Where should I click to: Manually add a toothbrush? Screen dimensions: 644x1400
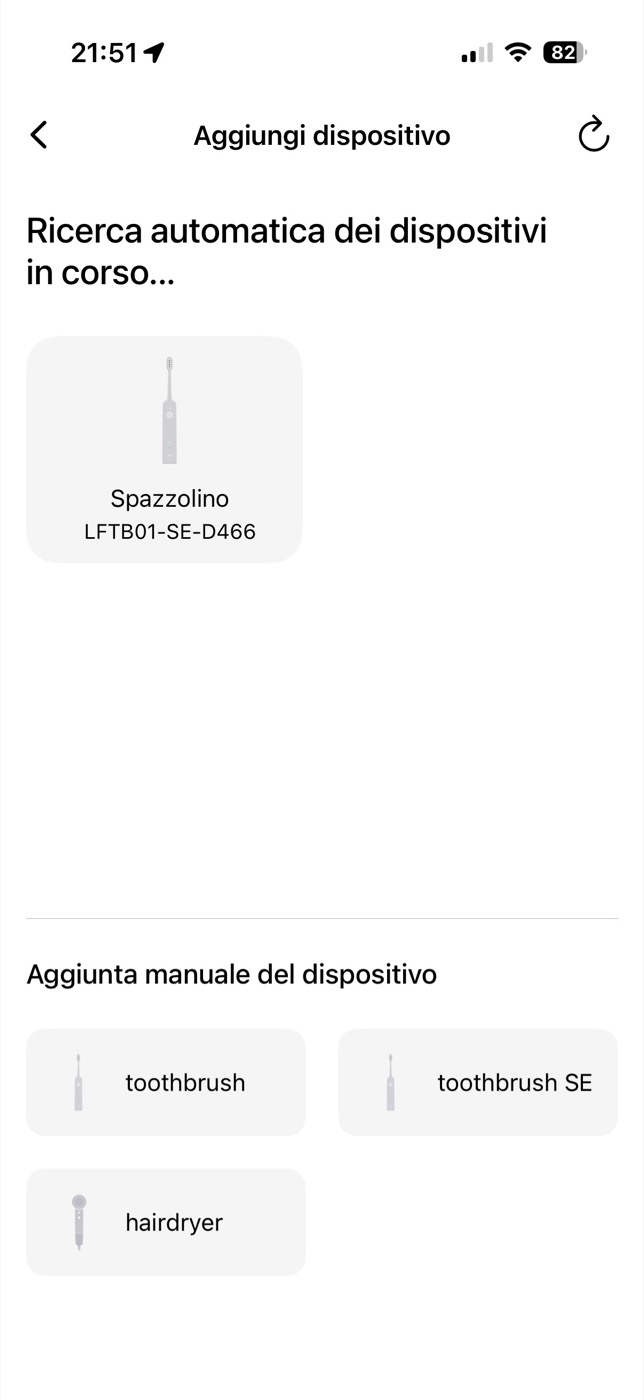(166, 1082)
